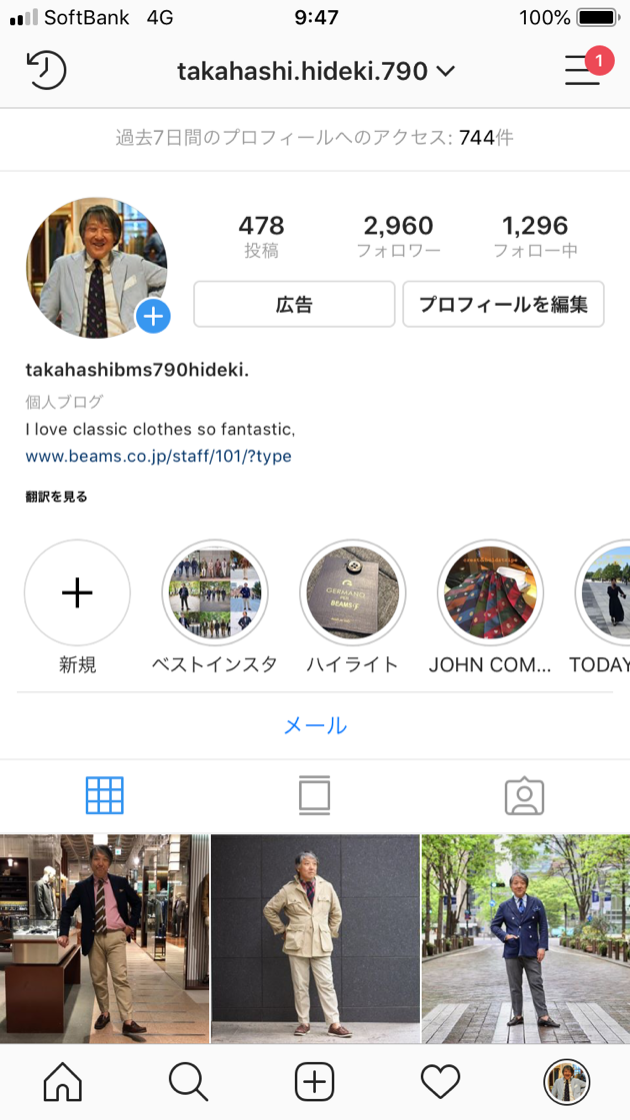Open the ベストインスタ highlight
630x1120 pixels.
pyautogui.click(x=214, y=593)
